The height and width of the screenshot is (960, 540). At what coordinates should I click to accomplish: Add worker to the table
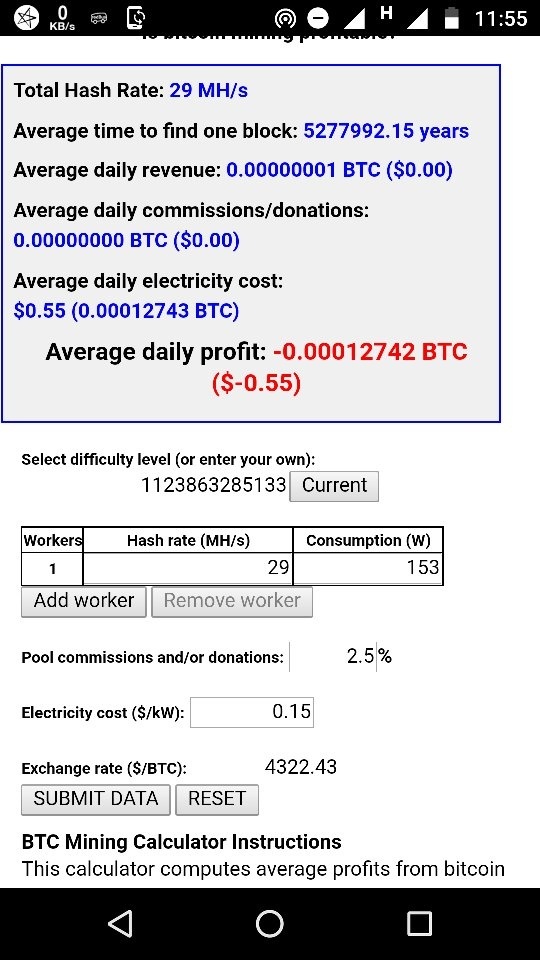[84, 602]
